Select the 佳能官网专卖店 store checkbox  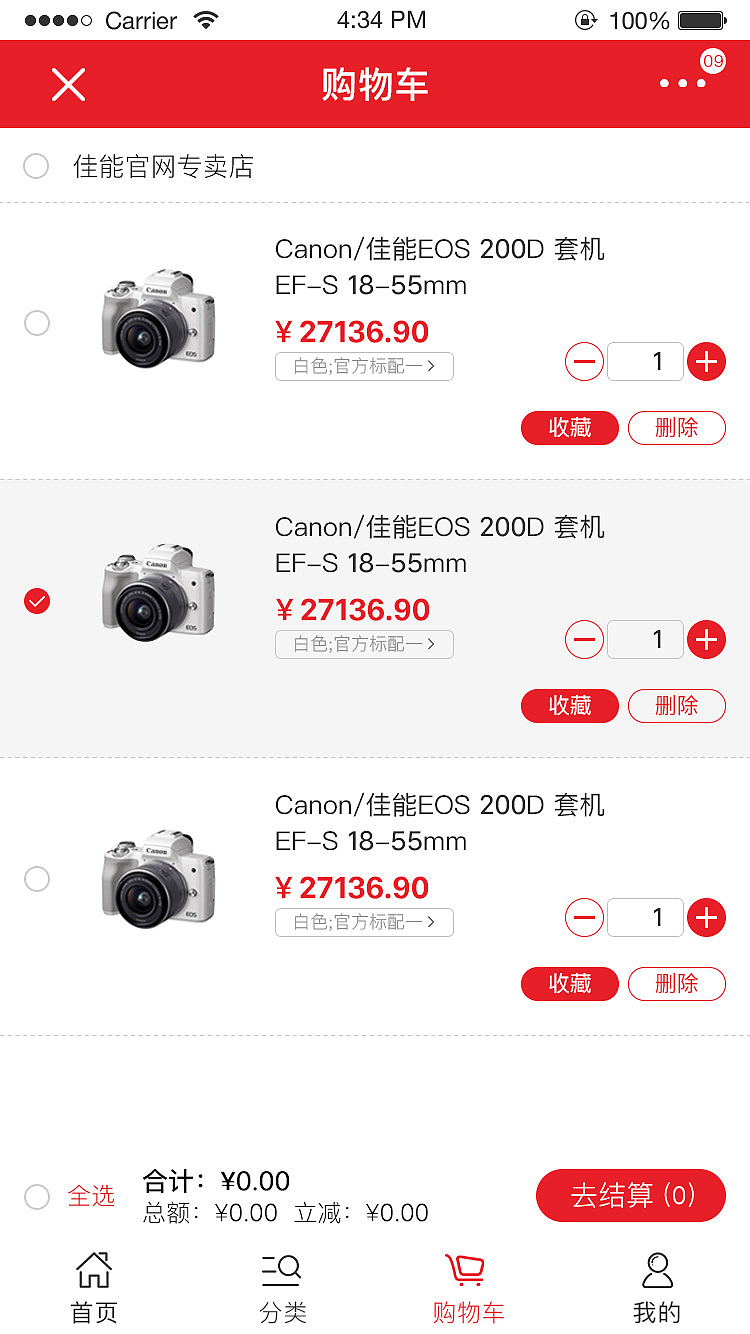[x=36, y=166]
